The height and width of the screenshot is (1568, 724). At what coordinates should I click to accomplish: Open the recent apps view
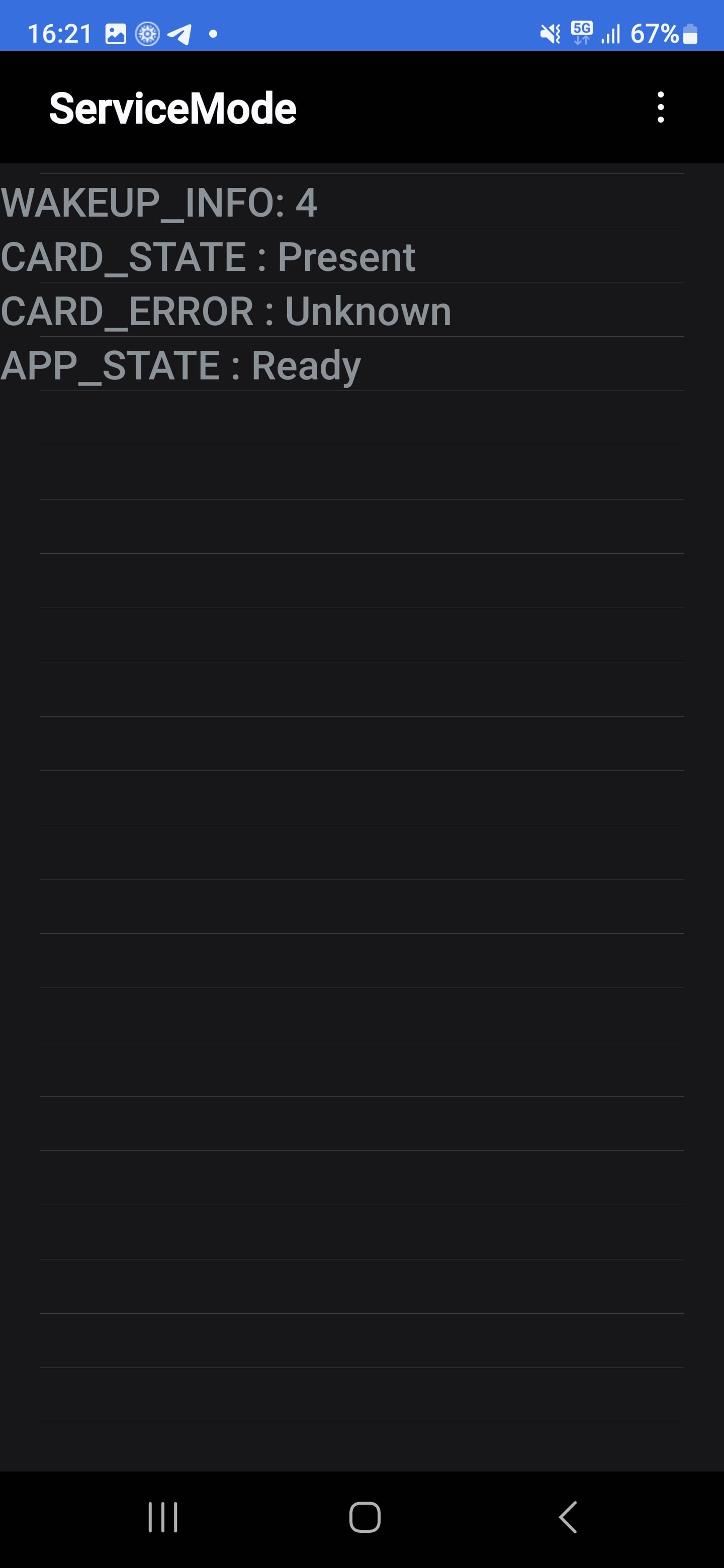[x=162, y=1517]
